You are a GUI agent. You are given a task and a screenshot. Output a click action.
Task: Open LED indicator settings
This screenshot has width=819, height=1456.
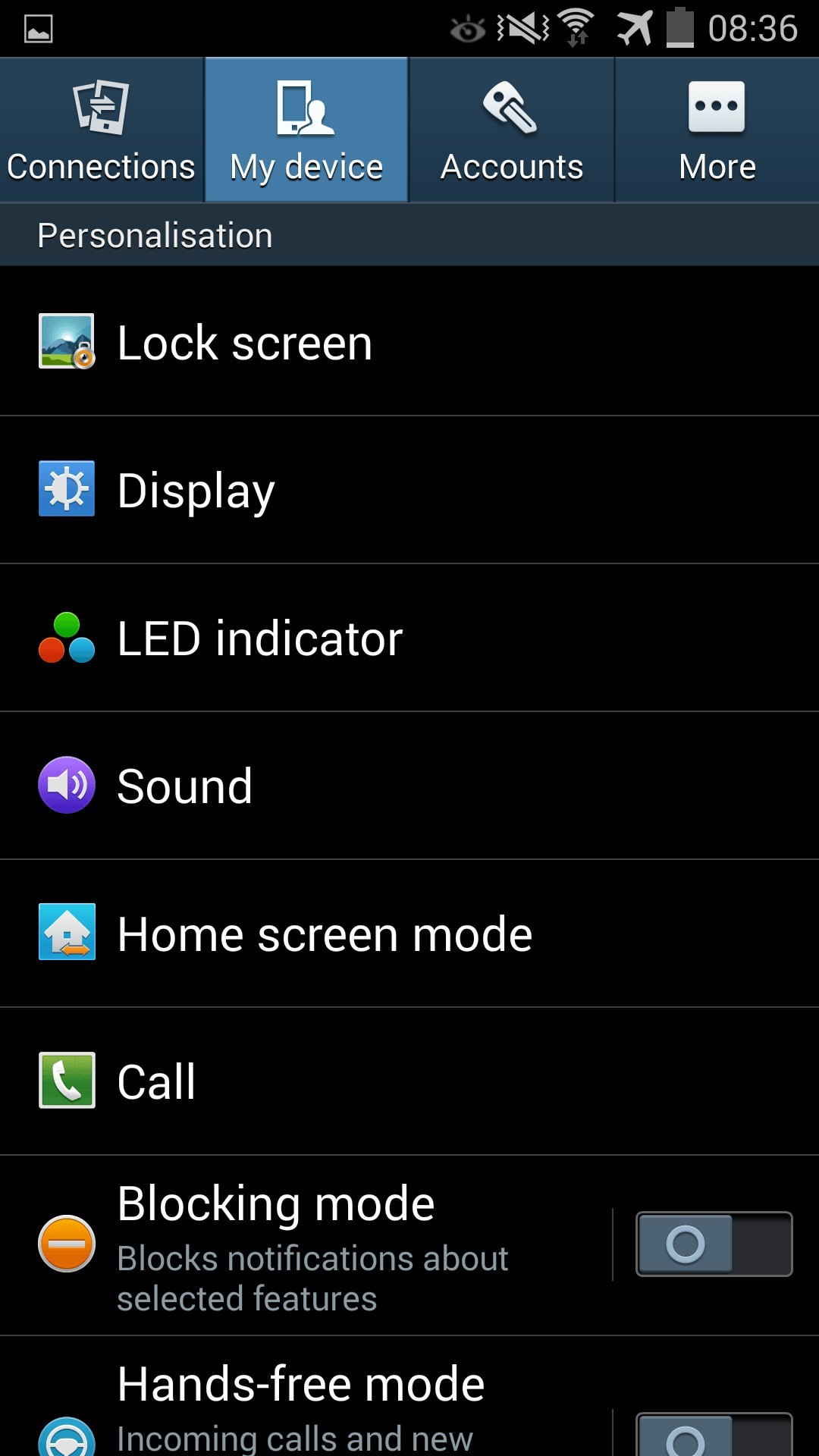point(409,638)
